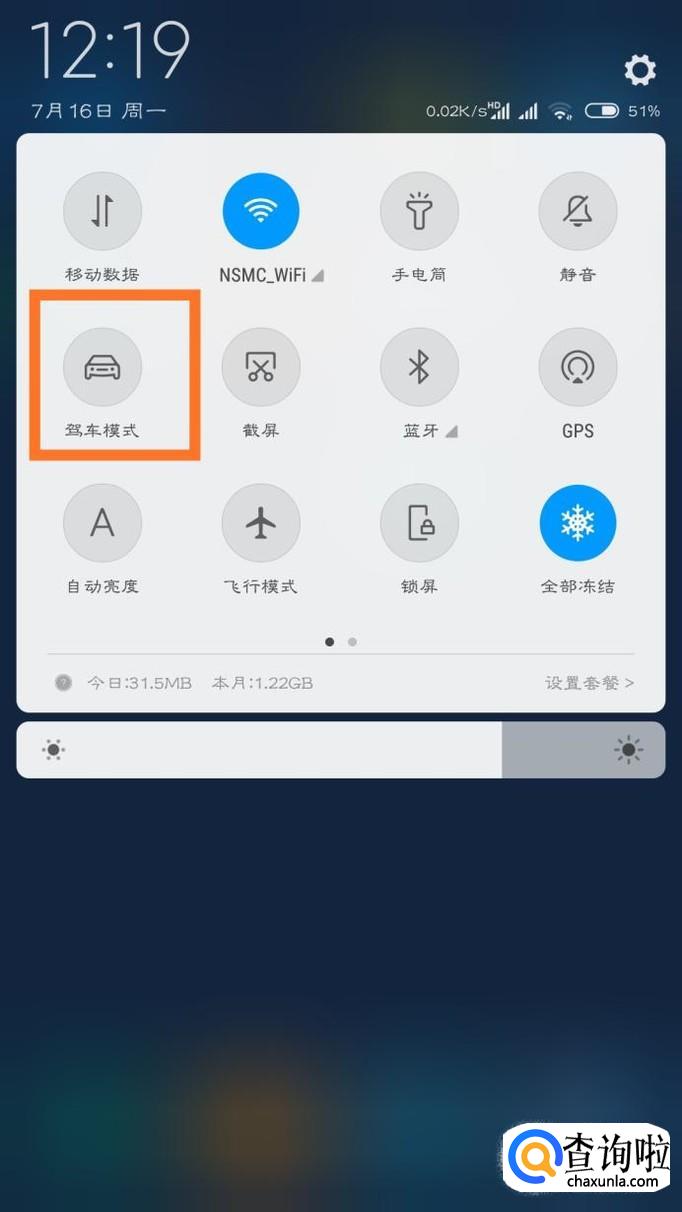682x1212 pixels.
Task: Turn on airplane mode (飞行模式)
Action: (261, 523)
